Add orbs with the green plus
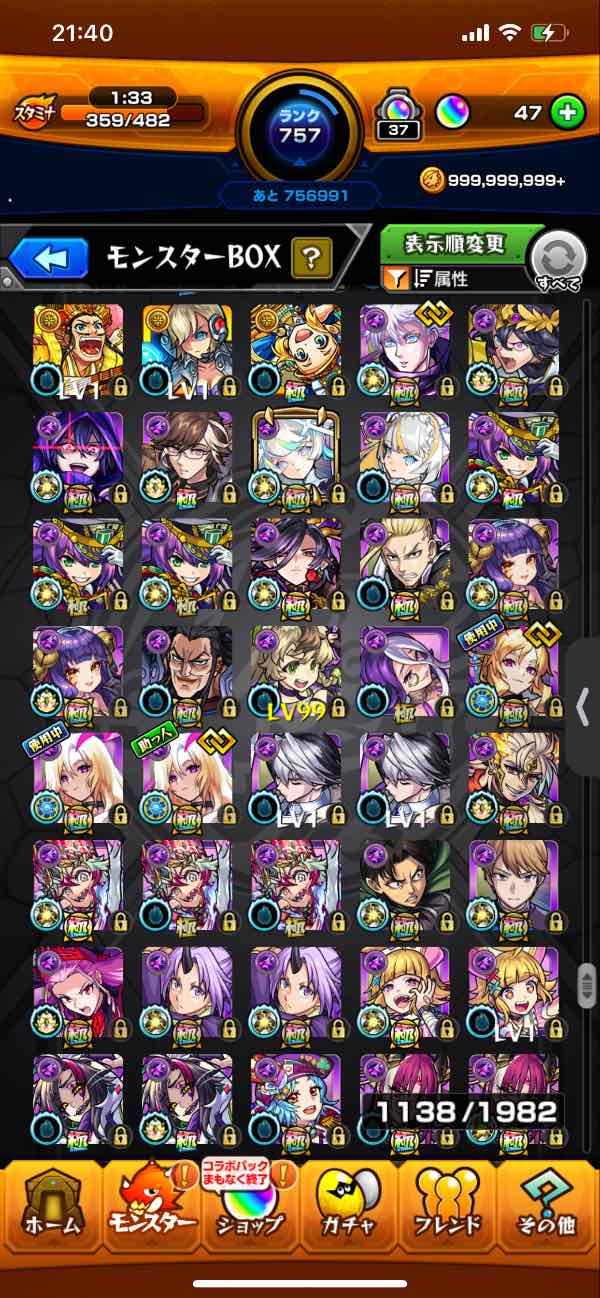Image resolution: width=600 pixels, height=1298 pixels. tap(567, 113)
